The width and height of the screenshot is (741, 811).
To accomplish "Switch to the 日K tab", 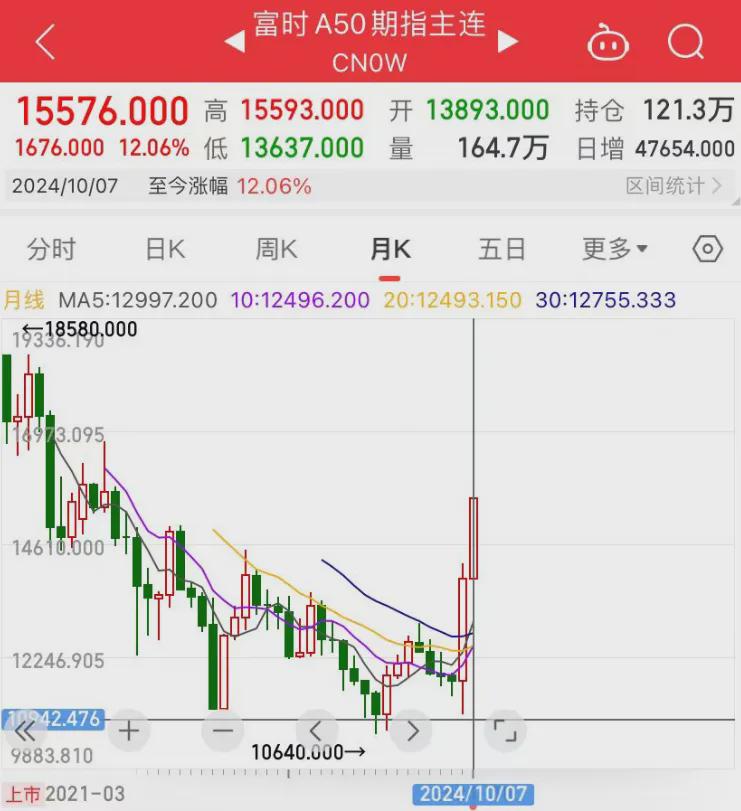I will coord(165,249).
